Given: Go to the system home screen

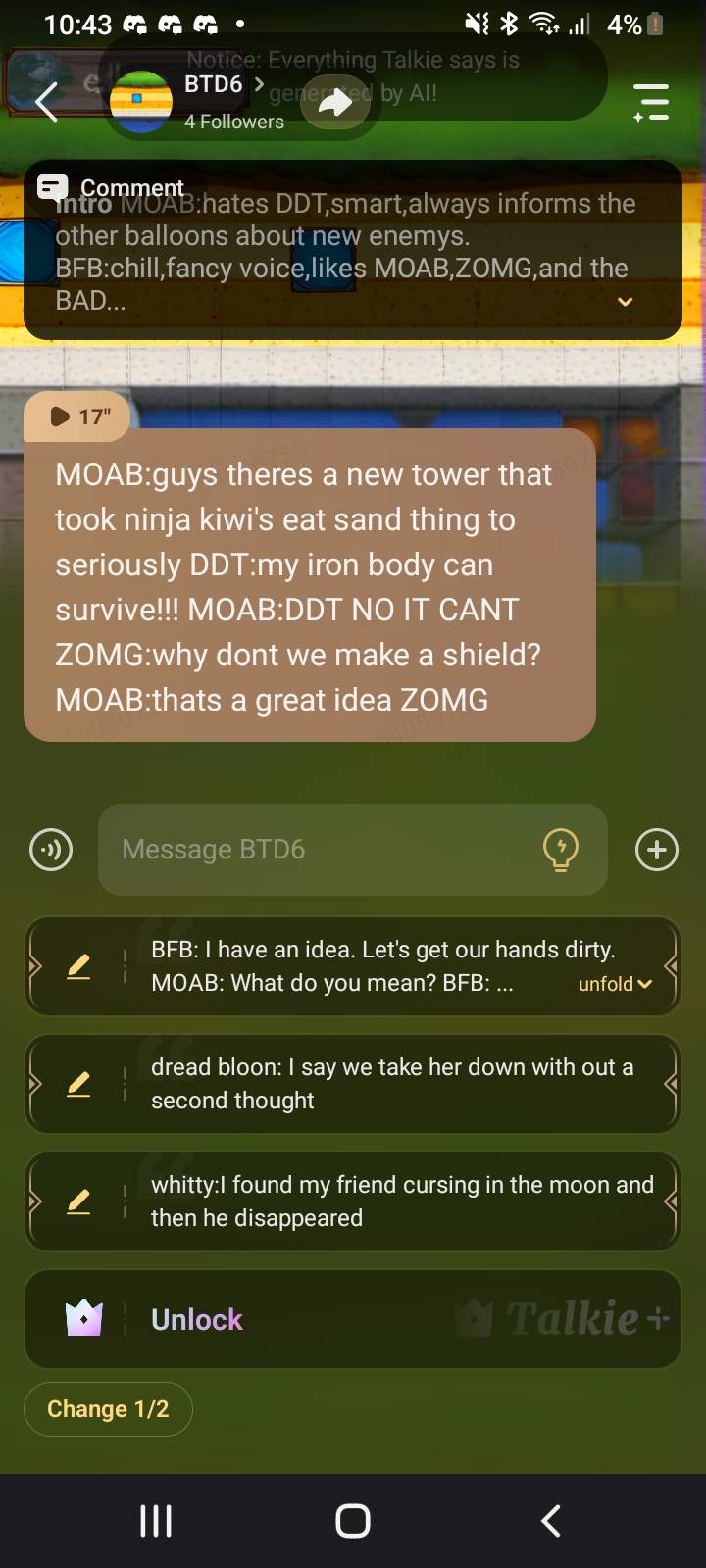Looking at the screenshot, I should click(353, 1521).
